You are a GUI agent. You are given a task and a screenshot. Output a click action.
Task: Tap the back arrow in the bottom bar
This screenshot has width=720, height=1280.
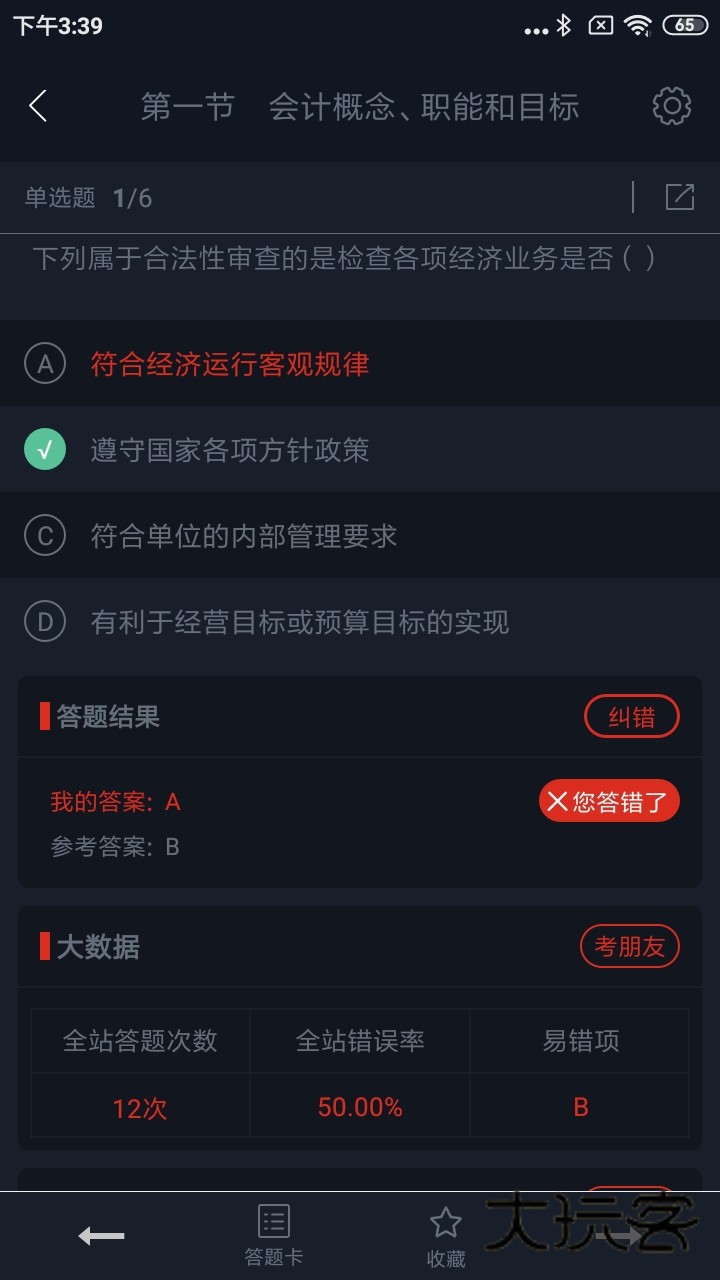click(100, 1237)
